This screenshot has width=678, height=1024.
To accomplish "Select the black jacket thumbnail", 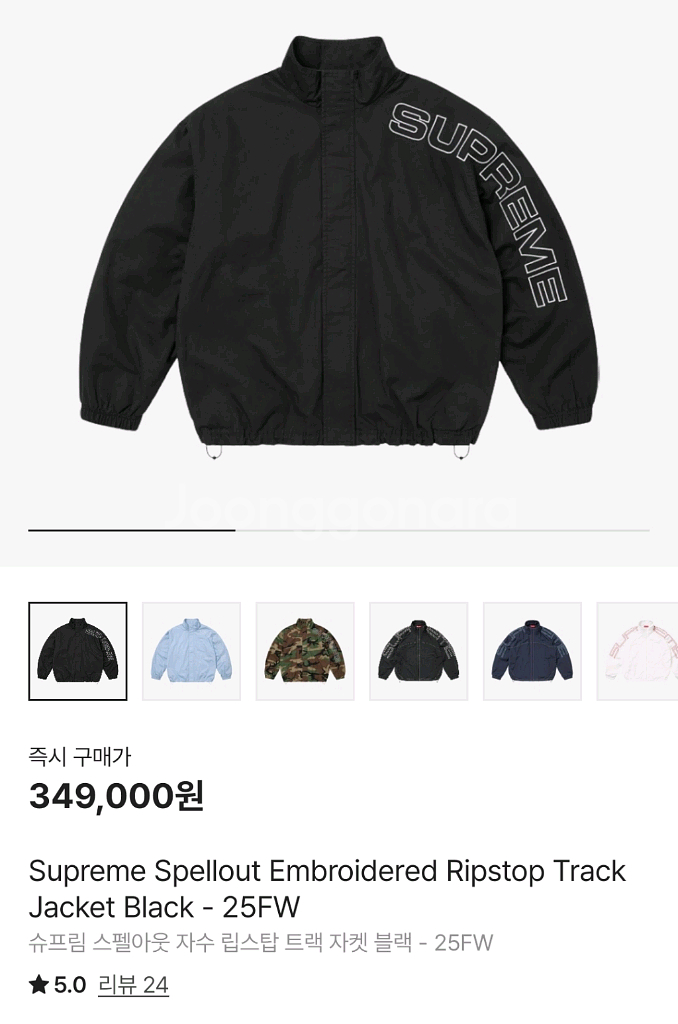I will click(78, 651).
